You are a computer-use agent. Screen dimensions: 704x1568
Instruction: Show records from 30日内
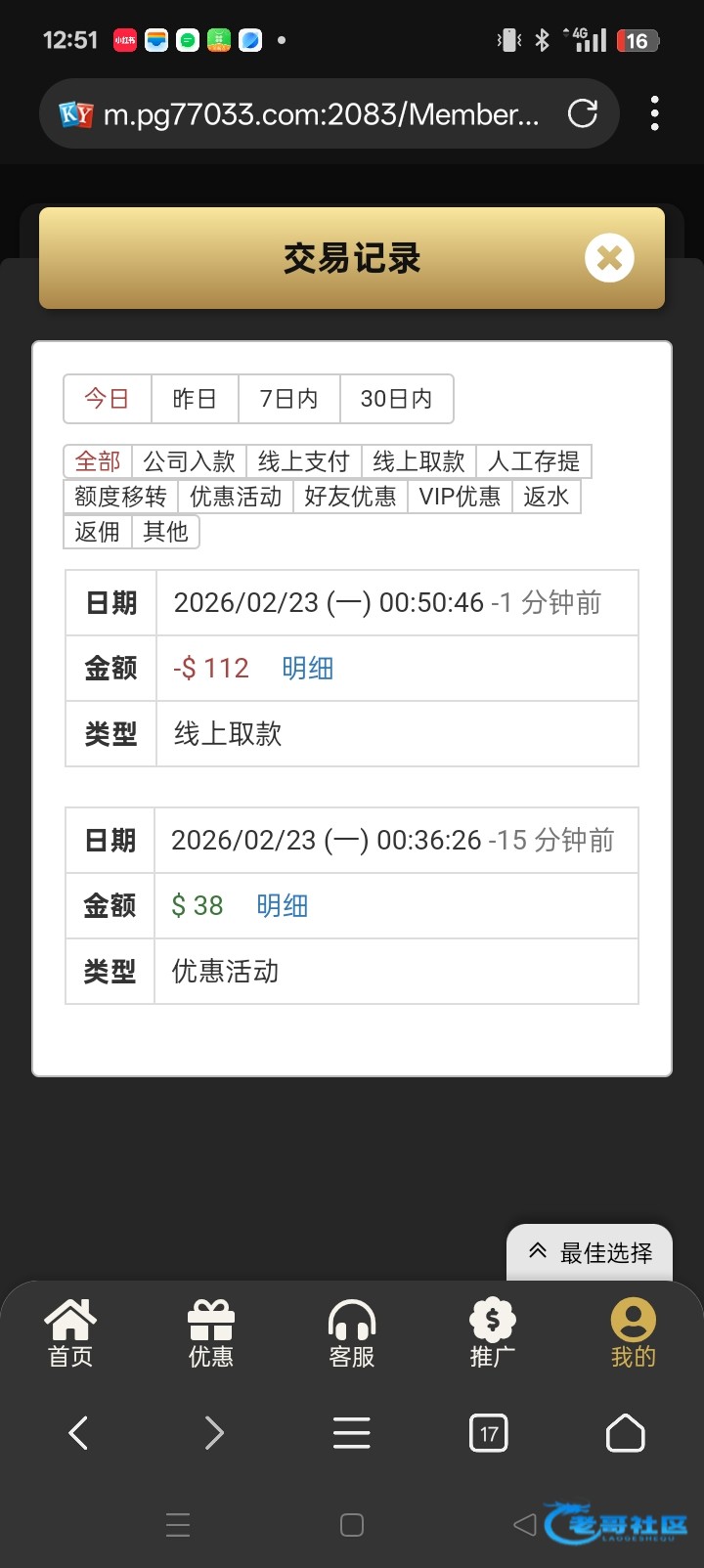tap(396, 399)
